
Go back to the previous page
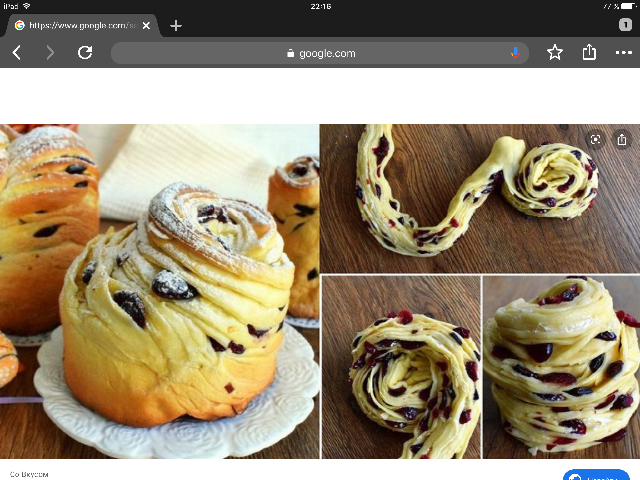point(17,53)
